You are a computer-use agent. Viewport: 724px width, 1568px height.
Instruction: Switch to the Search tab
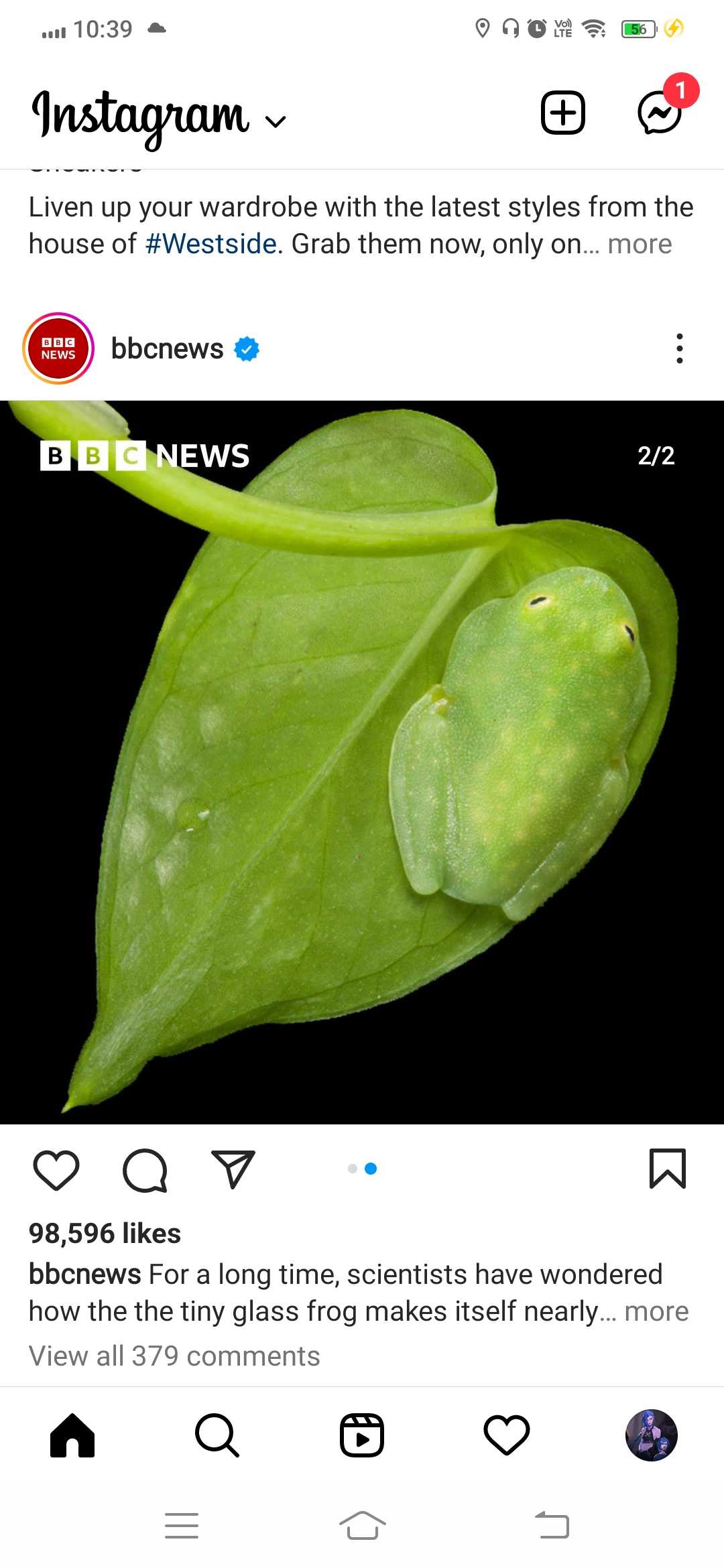tap(217, 1435)
